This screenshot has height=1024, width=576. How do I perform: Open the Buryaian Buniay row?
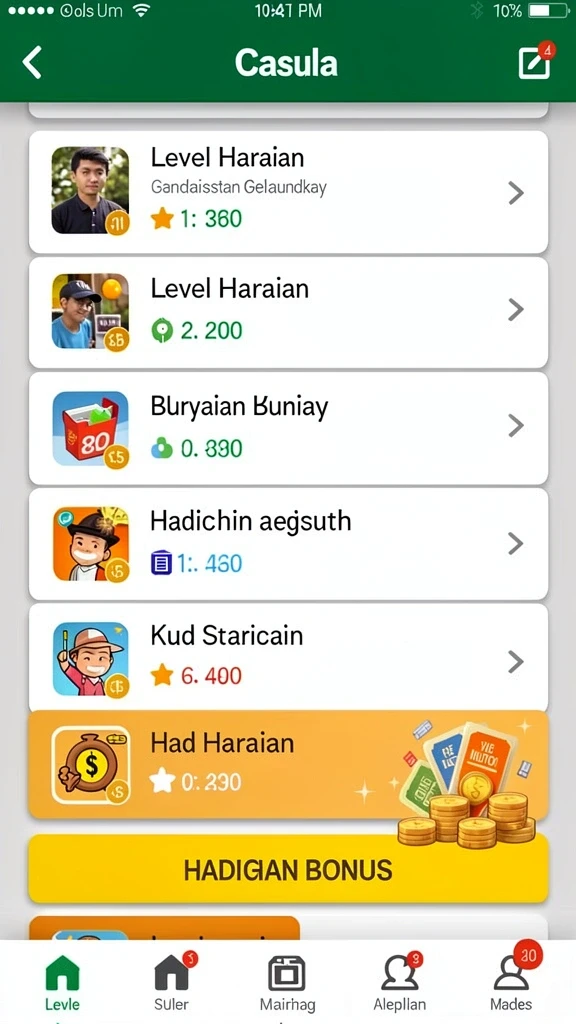click(x=288, y=428)
